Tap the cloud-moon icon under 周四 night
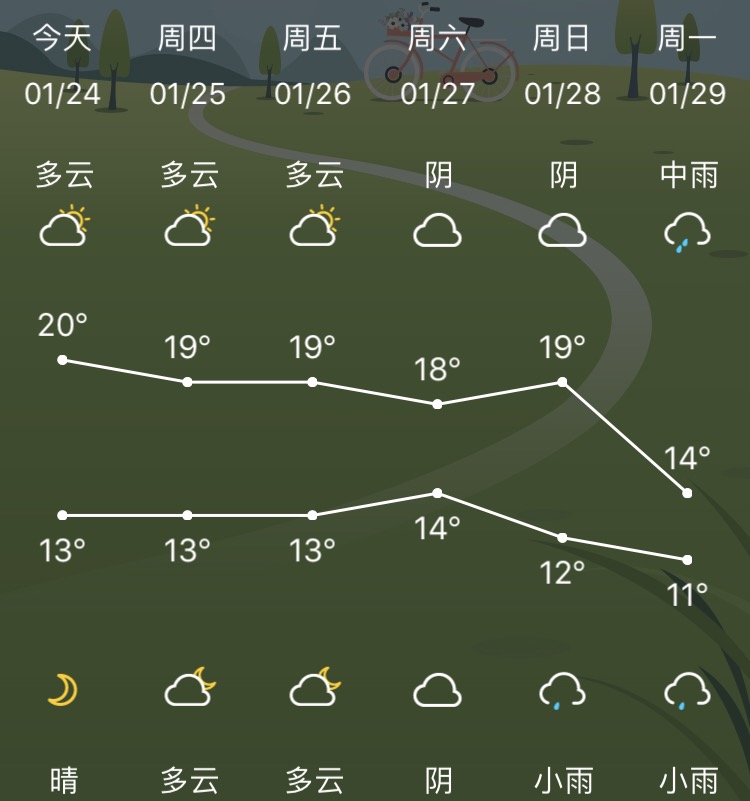This screenshot has width=750, height=801. tap(188, 687)
